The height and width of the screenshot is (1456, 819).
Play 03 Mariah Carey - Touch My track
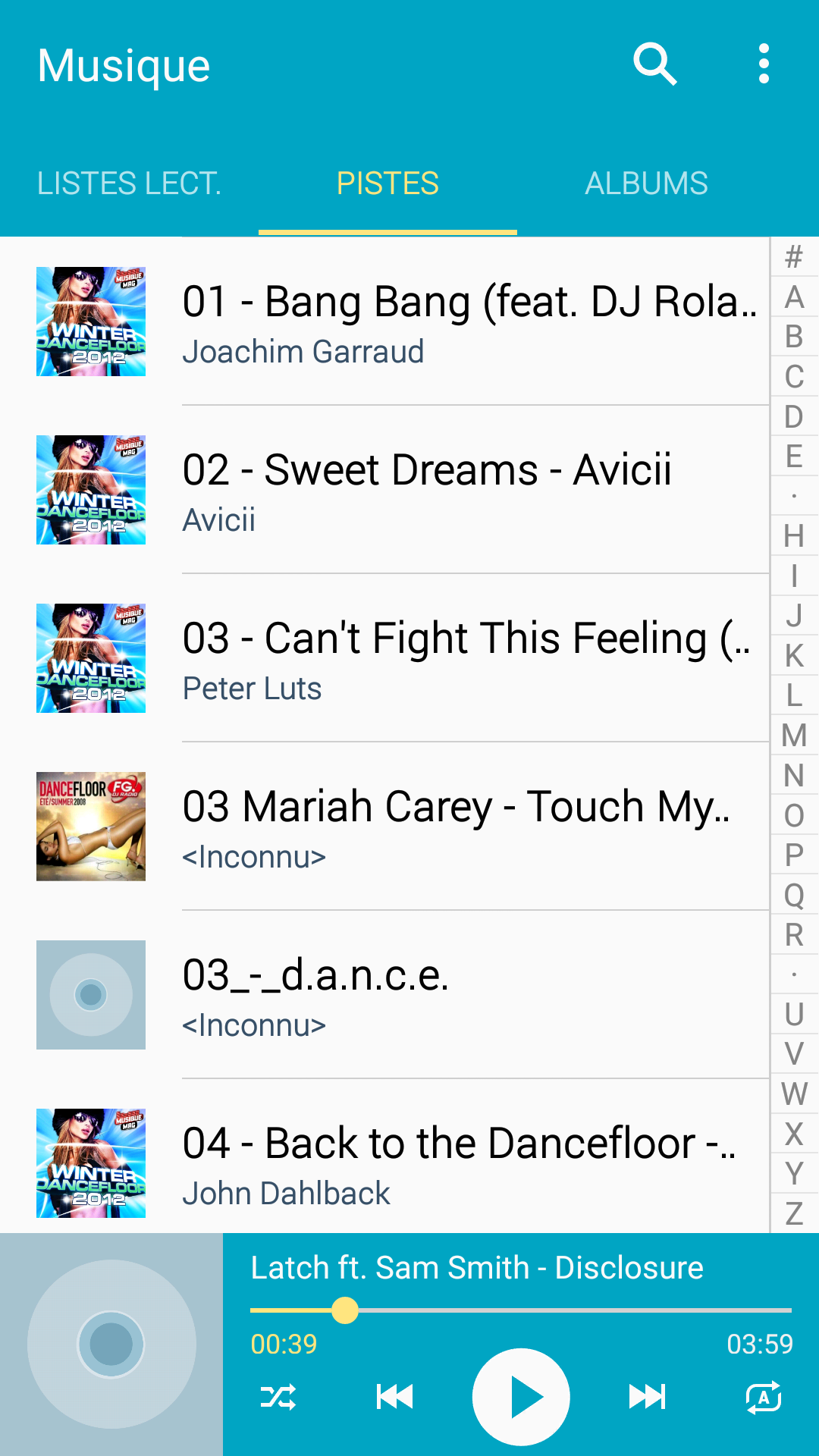click(x=384, y=827)
